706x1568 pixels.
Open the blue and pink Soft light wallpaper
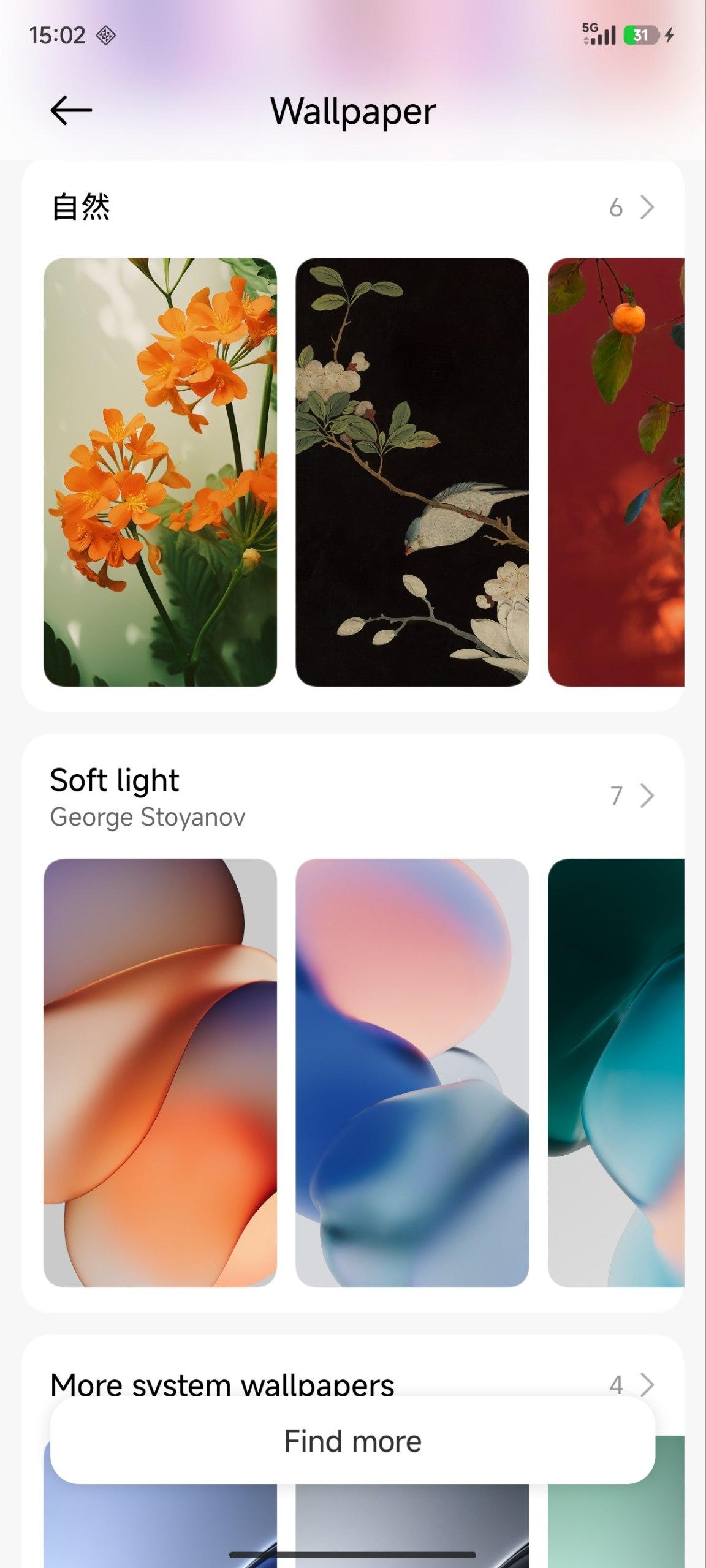412,1073
